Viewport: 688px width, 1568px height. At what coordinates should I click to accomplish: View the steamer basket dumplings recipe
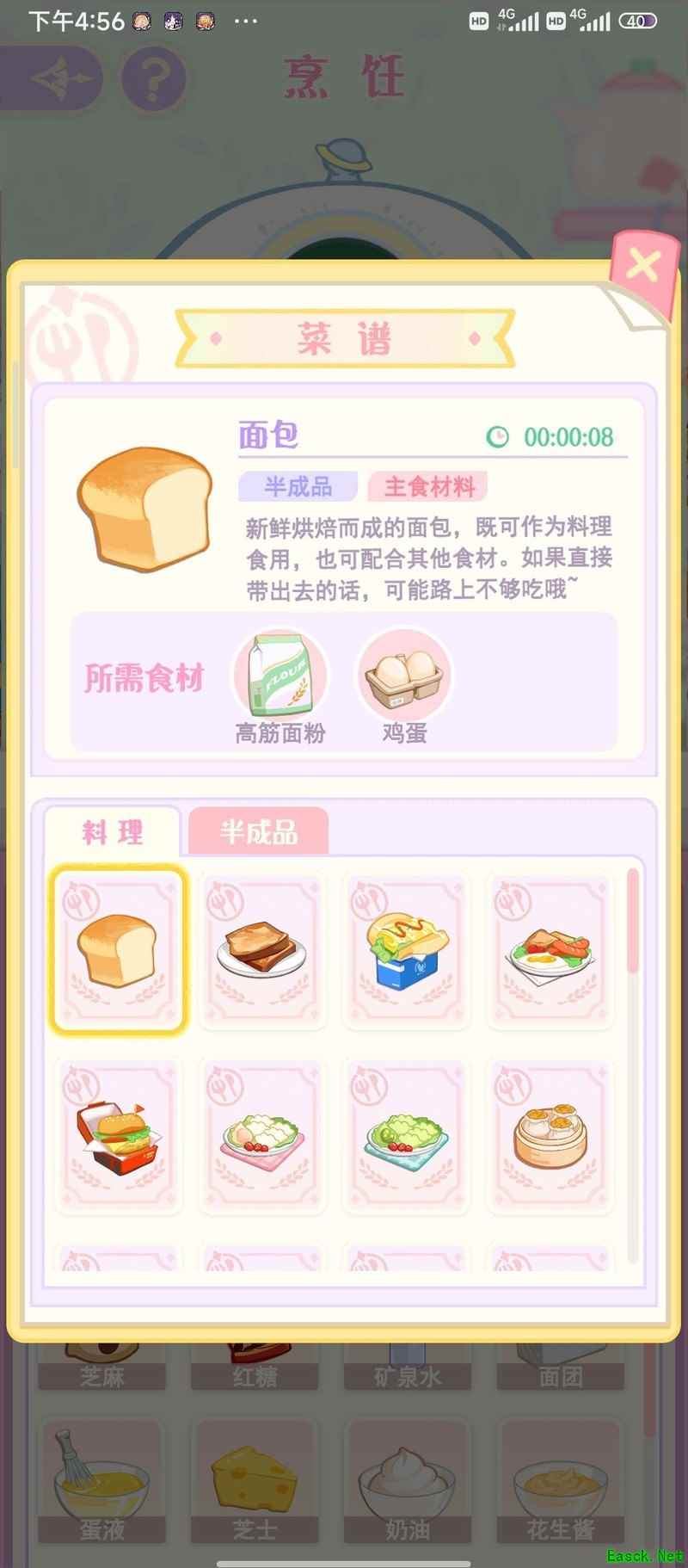(x=550, y=1137)
